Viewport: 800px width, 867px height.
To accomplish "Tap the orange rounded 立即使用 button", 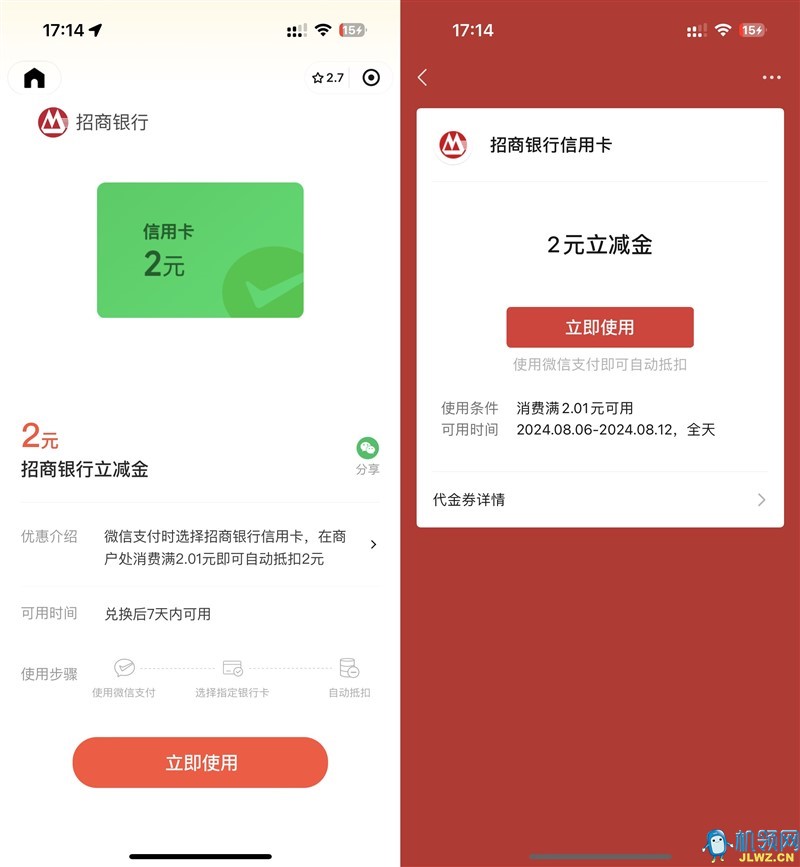I will point(200,763).
